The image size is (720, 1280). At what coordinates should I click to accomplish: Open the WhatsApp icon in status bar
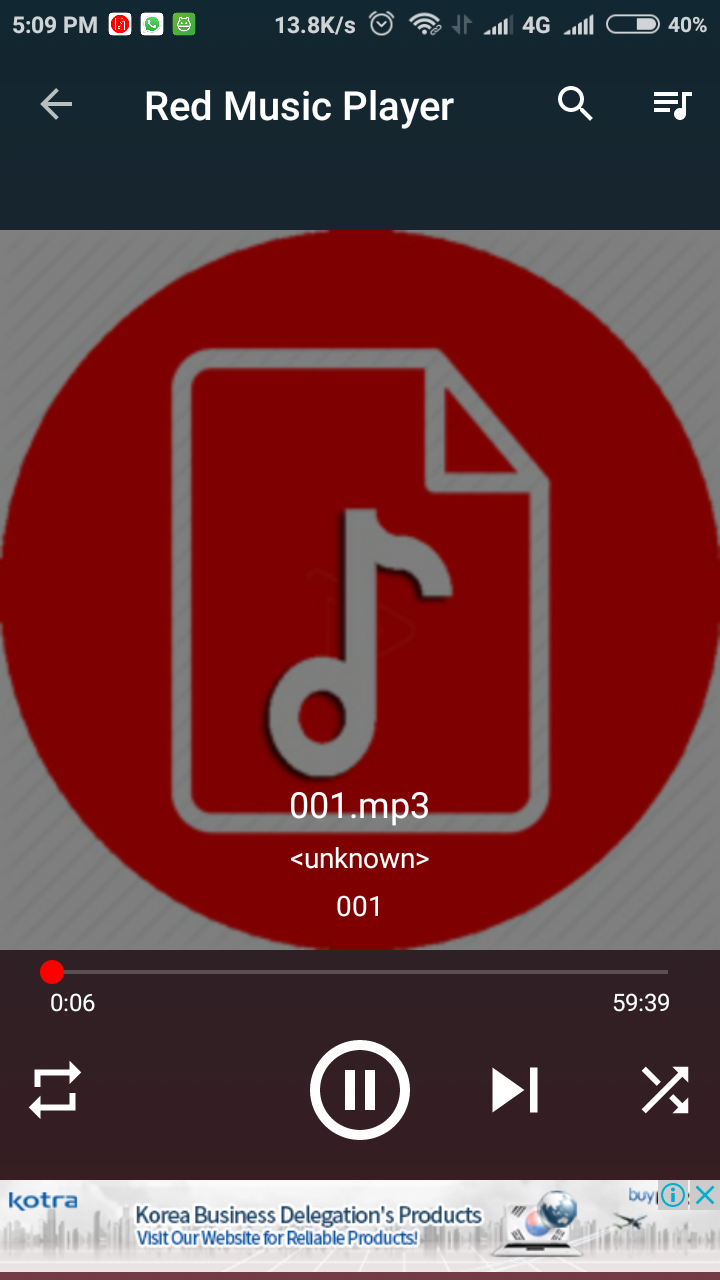(151, 23)
